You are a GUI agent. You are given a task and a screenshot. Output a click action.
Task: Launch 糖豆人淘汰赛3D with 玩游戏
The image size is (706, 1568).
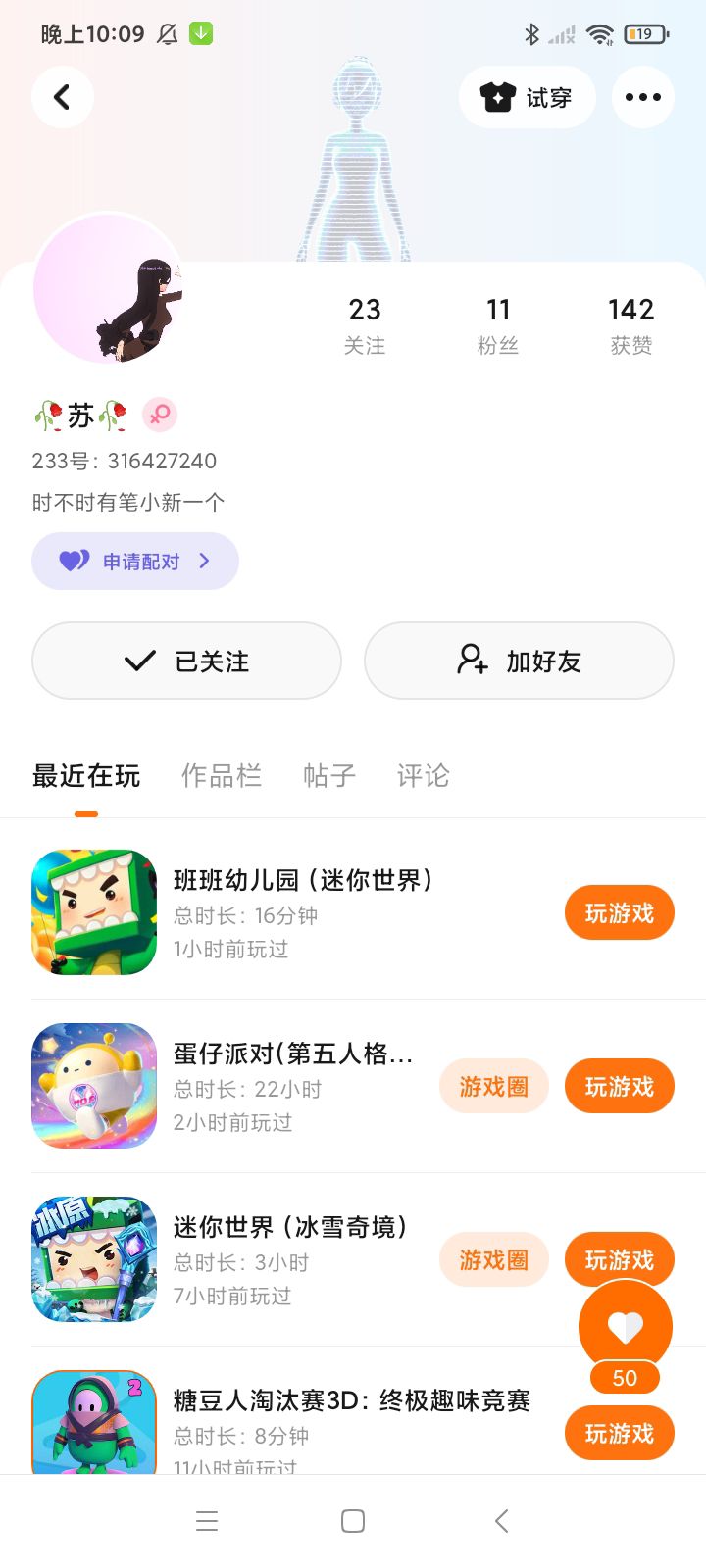coord(619,1433)
